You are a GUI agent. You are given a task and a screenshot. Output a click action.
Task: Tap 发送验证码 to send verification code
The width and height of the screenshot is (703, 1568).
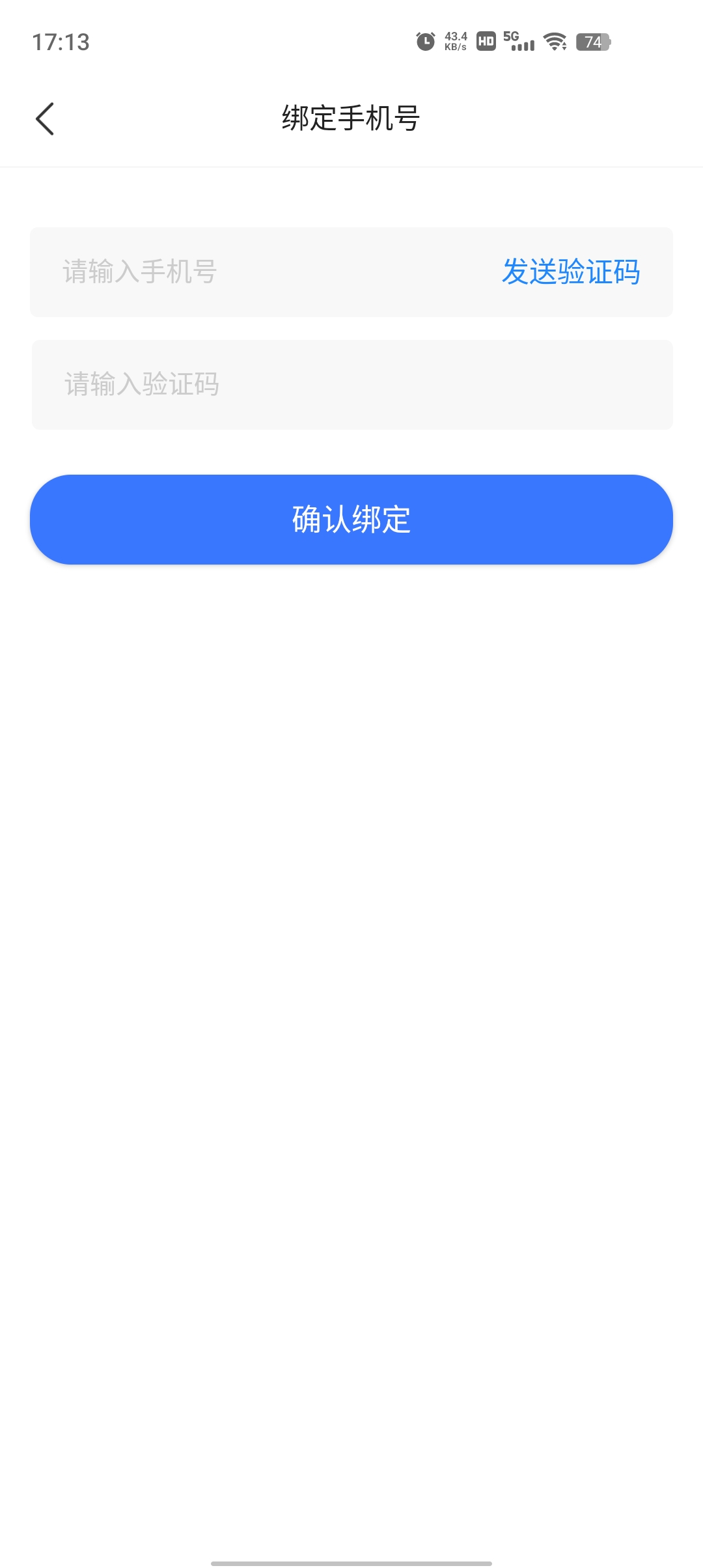pyautogui.click(x=571, y=272)
